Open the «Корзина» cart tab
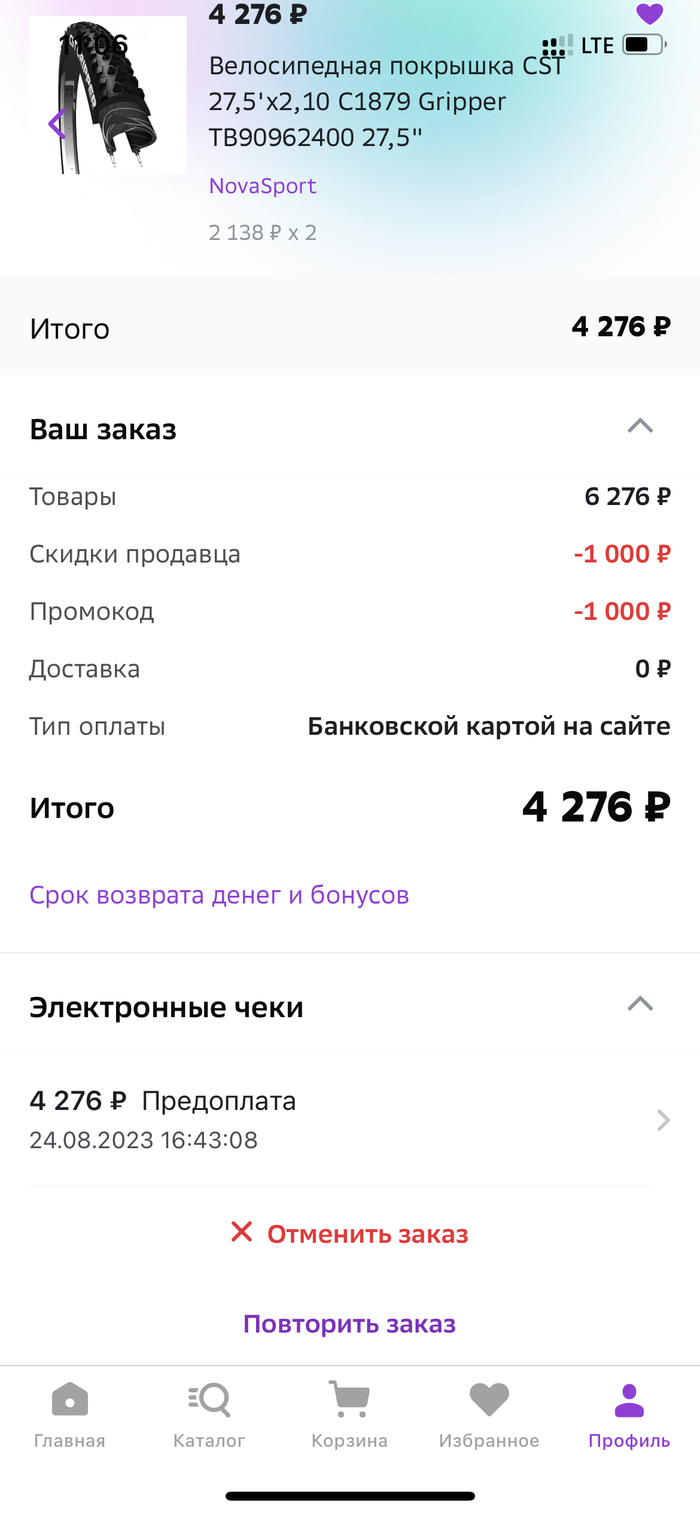The height and width of the screenshot is (1515, 700). click(x=349, y=1415)
